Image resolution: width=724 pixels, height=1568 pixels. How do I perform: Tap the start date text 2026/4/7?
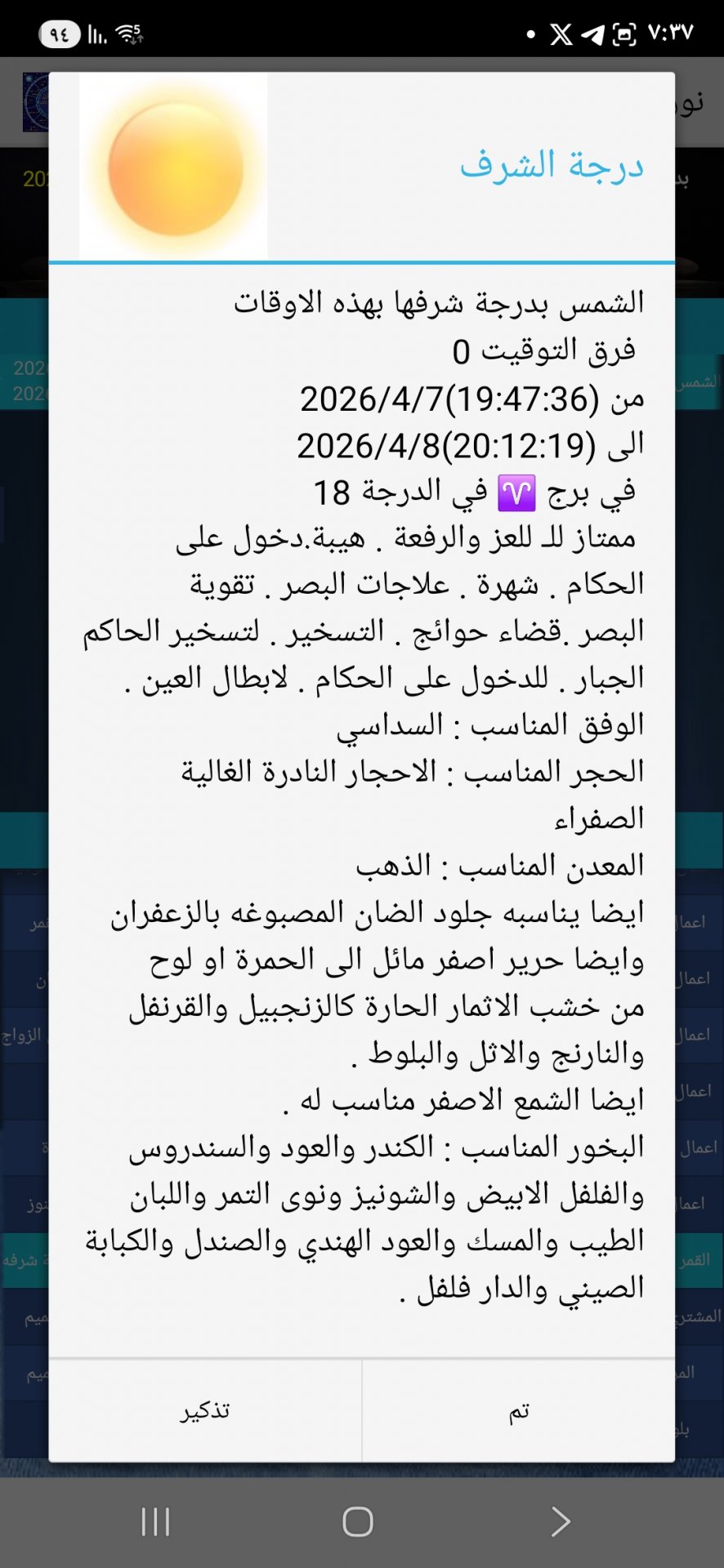click(360, 399)
